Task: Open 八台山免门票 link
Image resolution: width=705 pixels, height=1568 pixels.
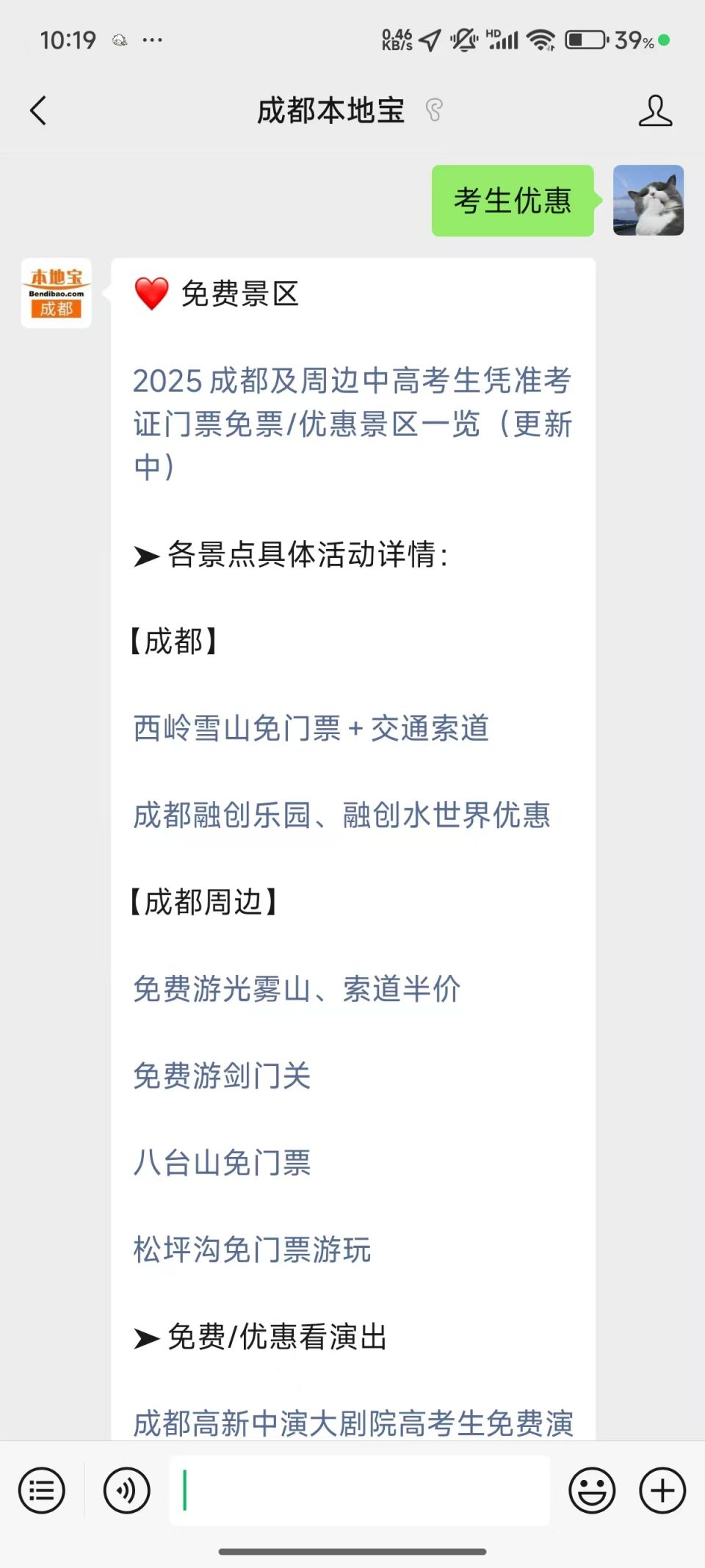Action: (222, 1163)
